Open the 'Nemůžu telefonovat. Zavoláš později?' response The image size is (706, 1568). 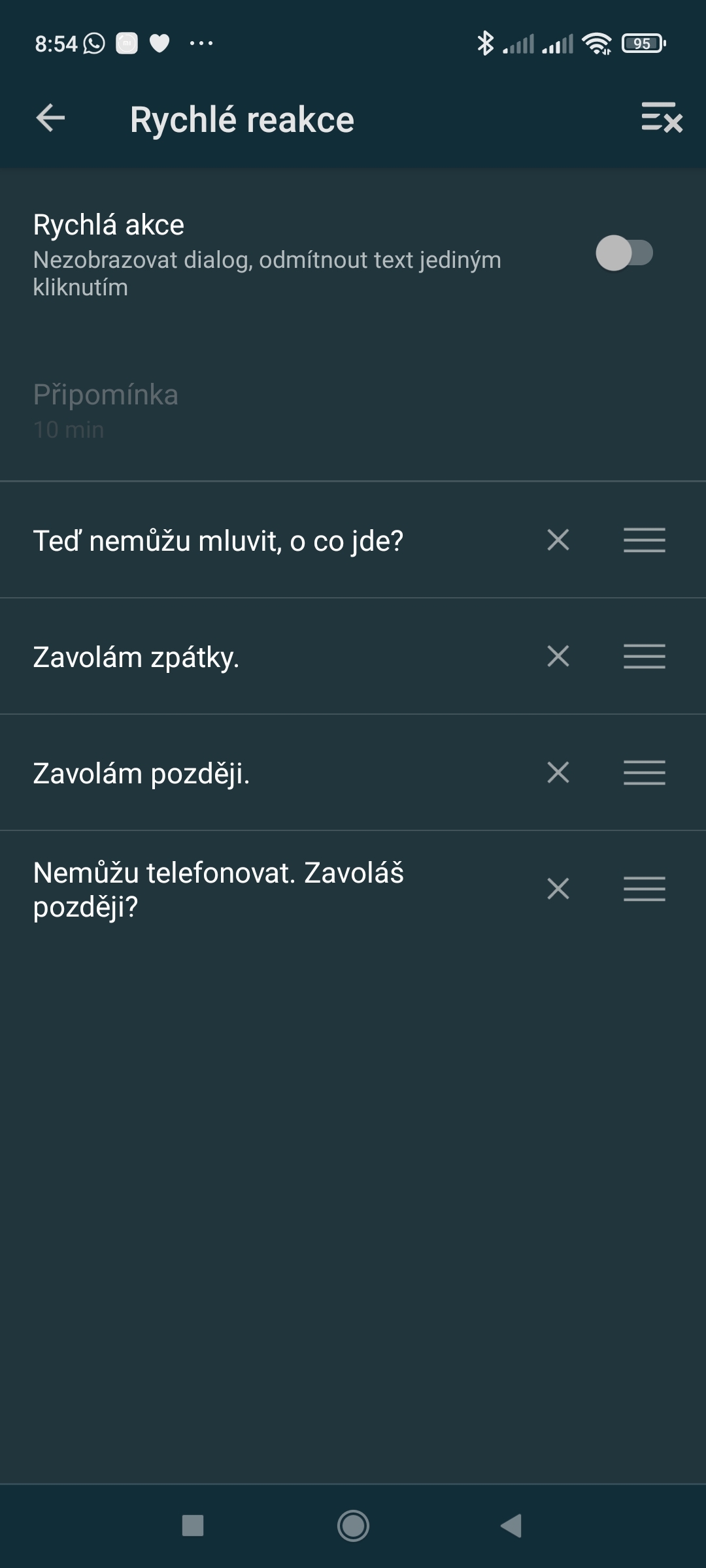218,889
